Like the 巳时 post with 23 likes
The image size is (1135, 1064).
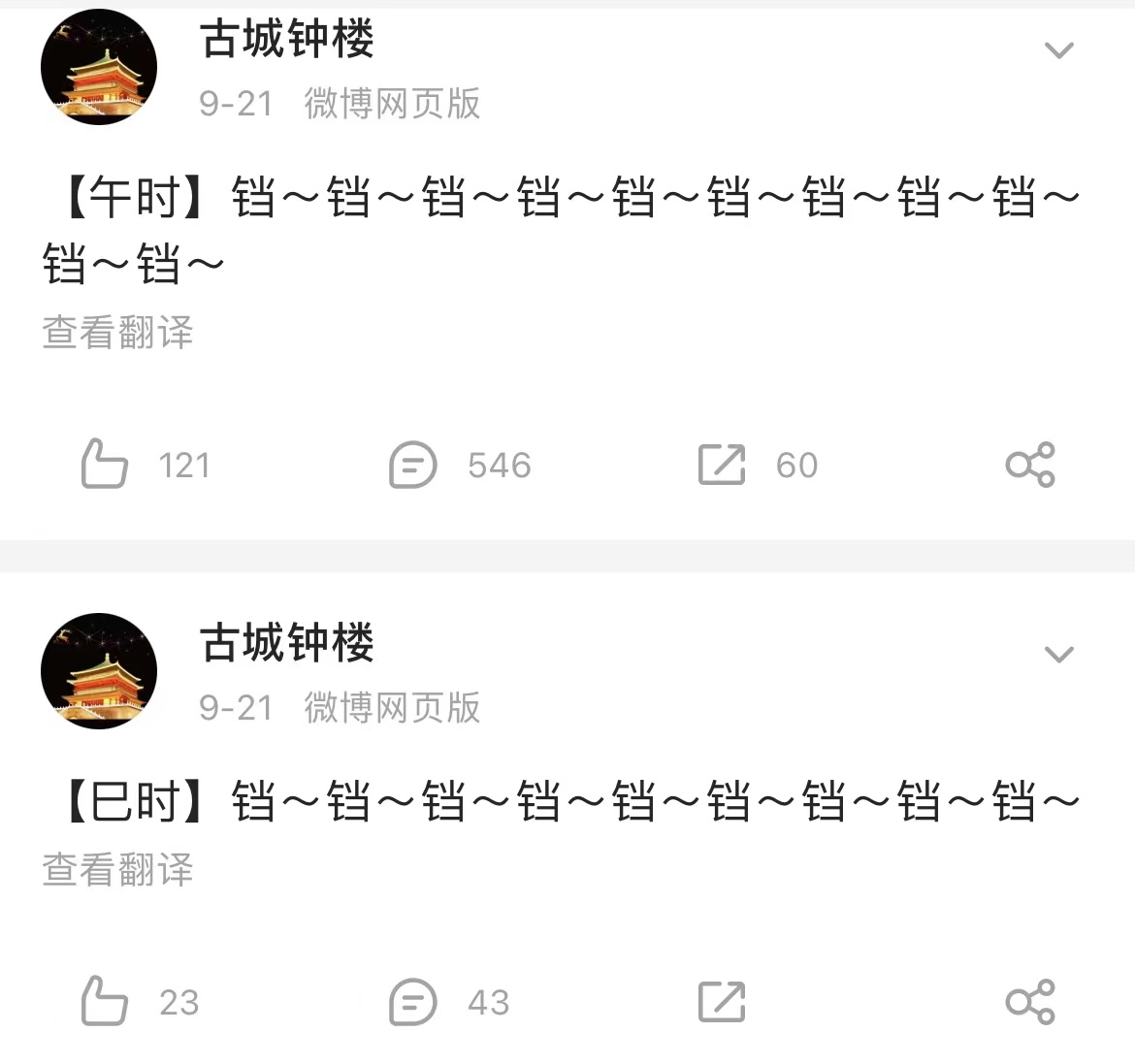[105, 1001]
